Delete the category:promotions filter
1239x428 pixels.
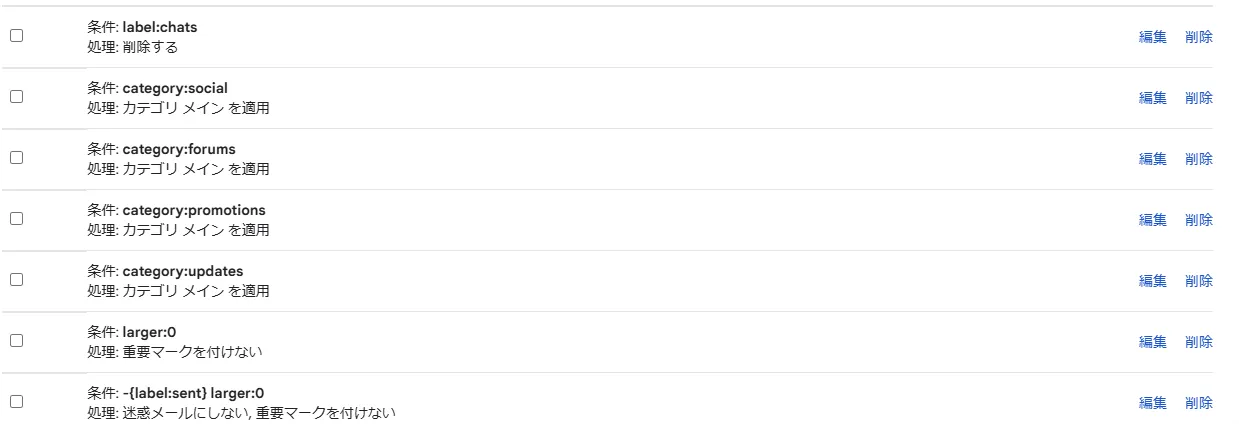coord(1198,220)
